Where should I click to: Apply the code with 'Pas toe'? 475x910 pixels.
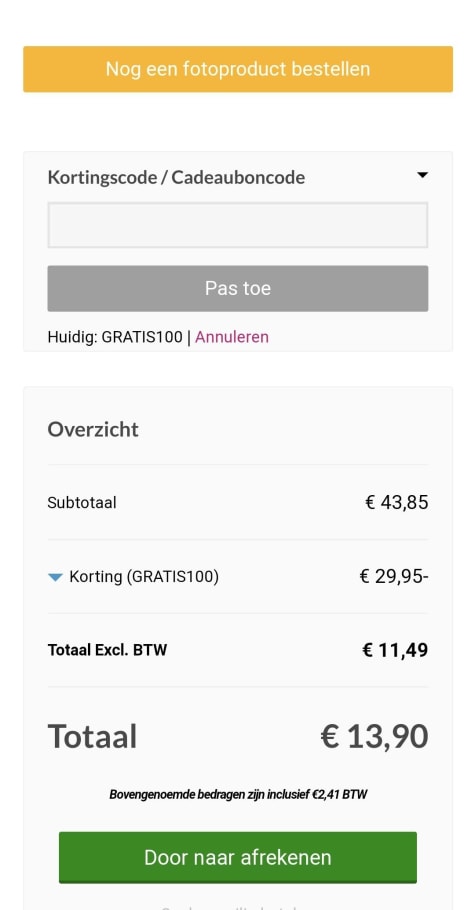(x=238, y=288)
